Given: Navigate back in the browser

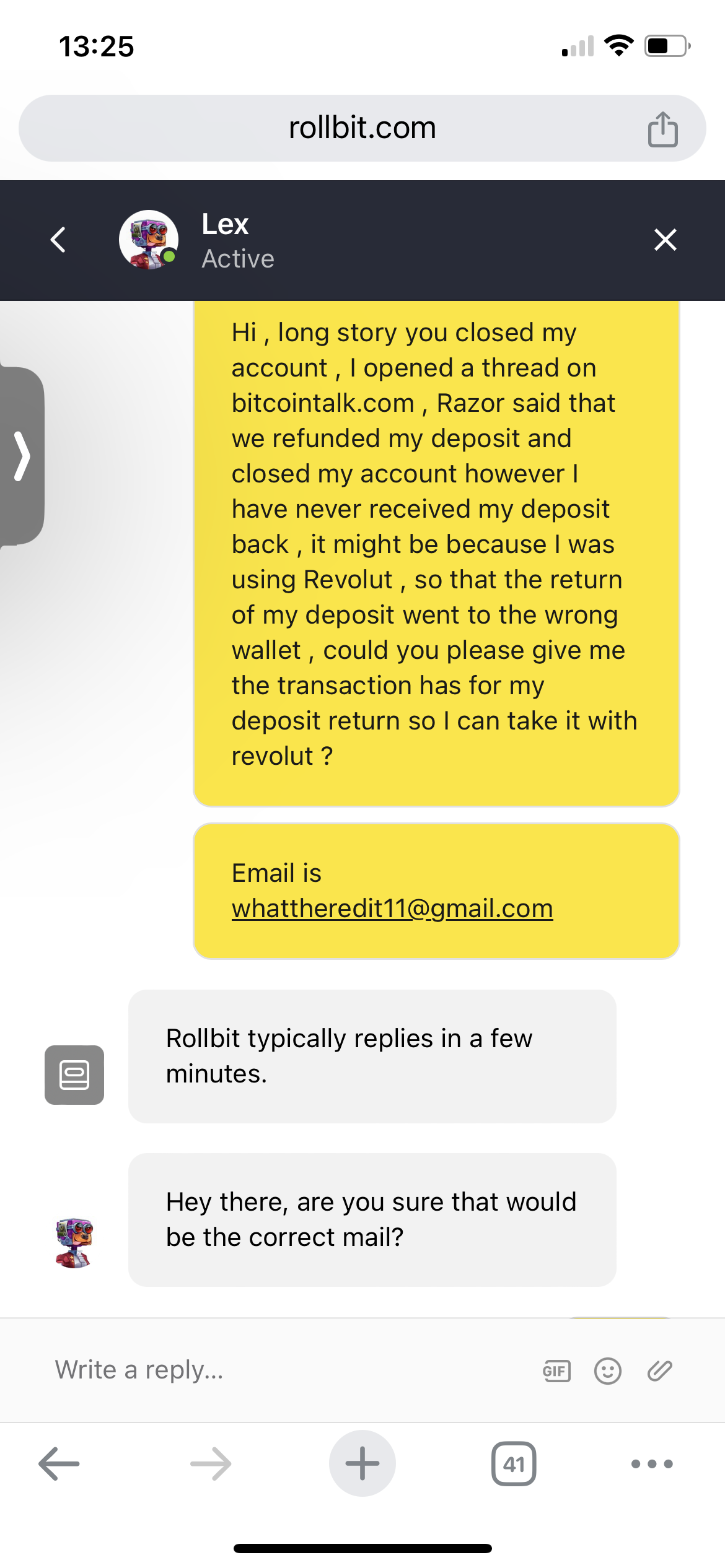Looking at the screenshot, I should (x=59, y=1464).
